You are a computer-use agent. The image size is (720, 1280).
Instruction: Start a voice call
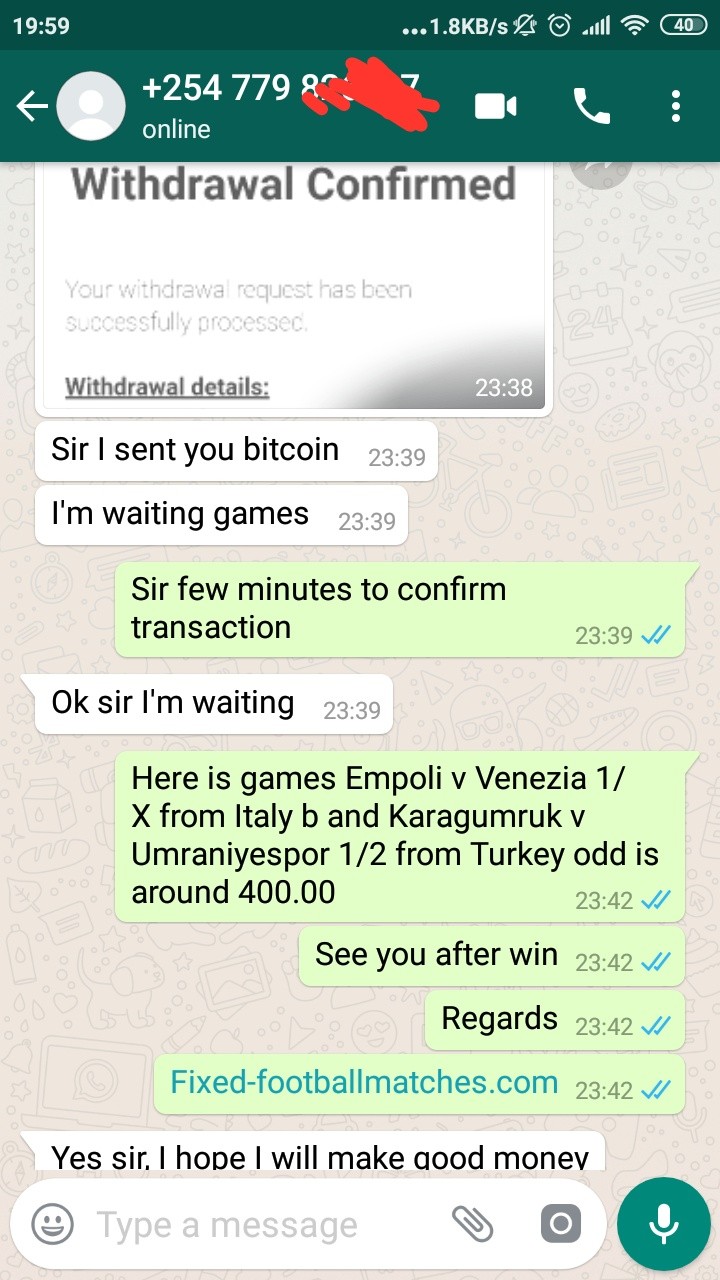click(x=591, y=106)
